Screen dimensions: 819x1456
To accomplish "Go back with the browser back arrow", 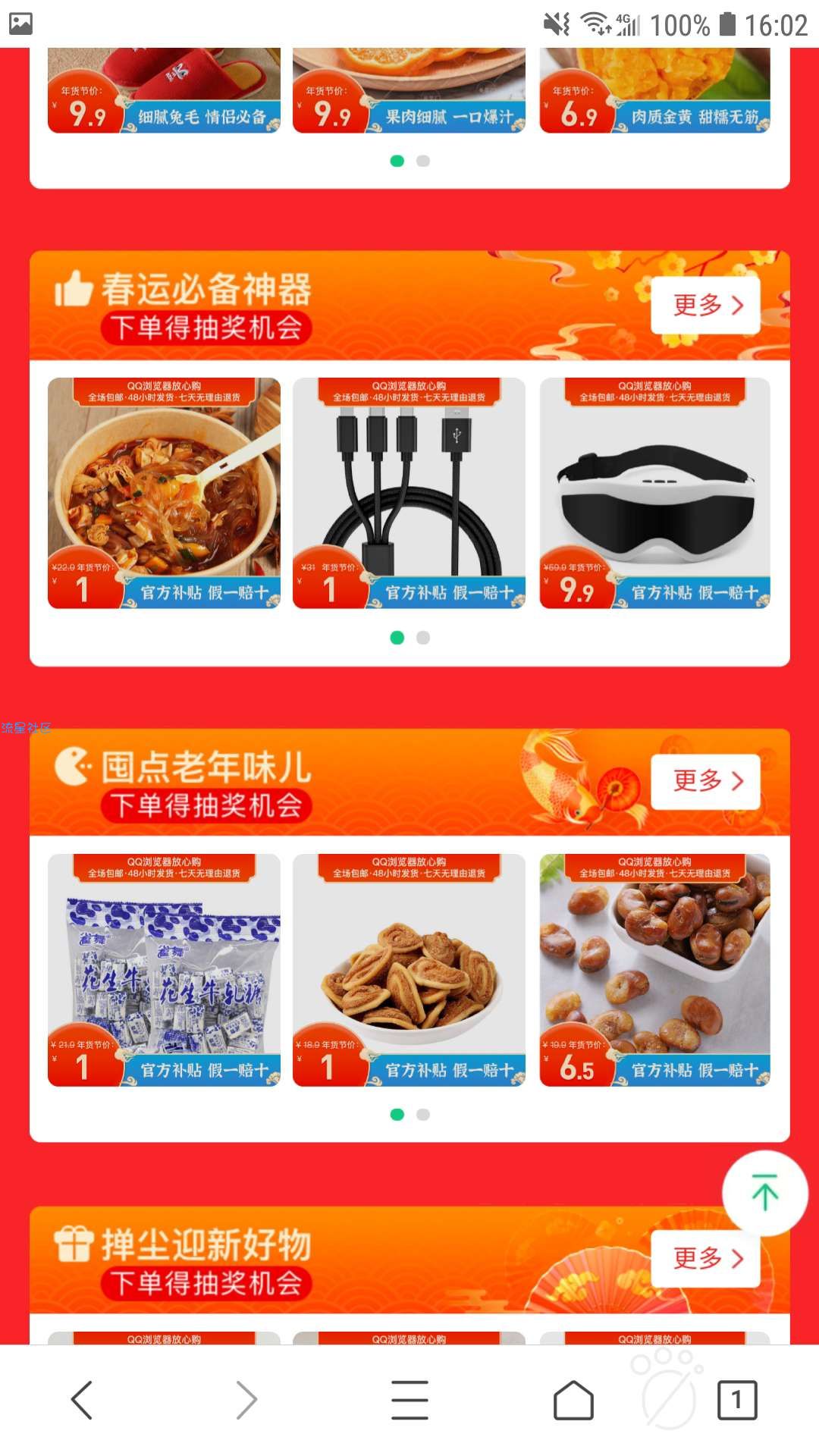I will tap(82, 1400).
